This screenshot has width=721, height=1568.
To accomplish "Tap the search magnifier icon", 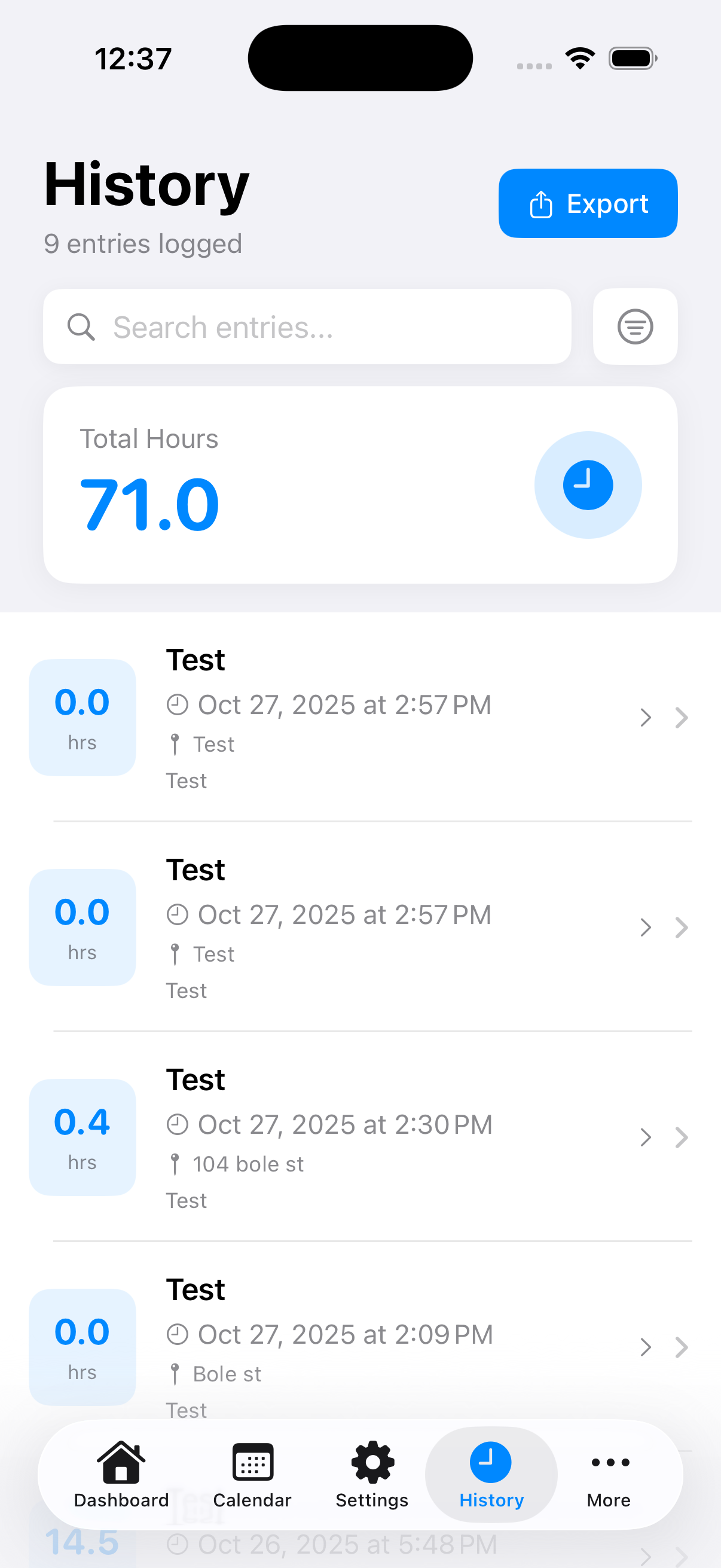I will [x=82, y=327].
